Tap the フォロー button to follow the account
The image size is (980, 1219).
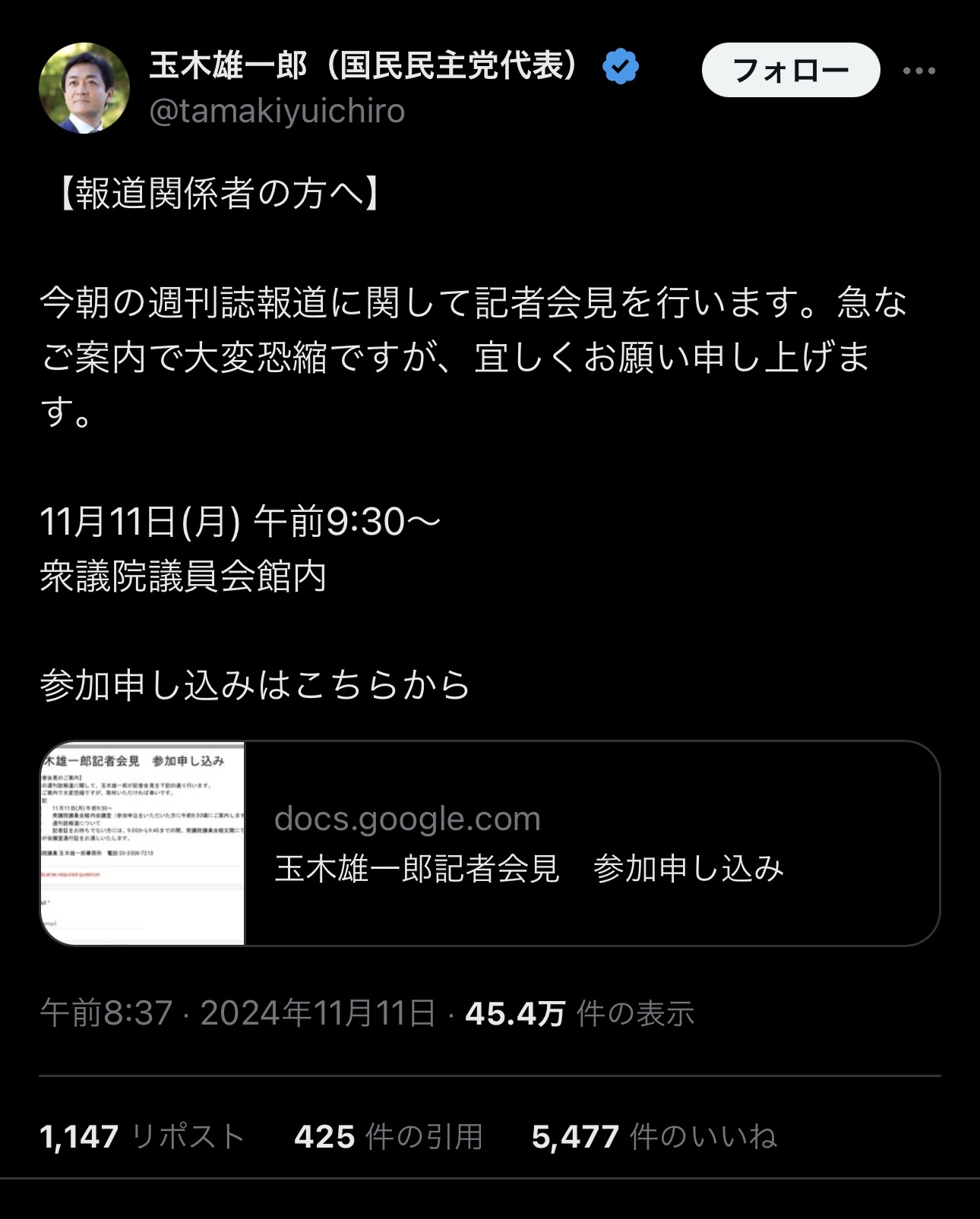[x=790, y=71]
